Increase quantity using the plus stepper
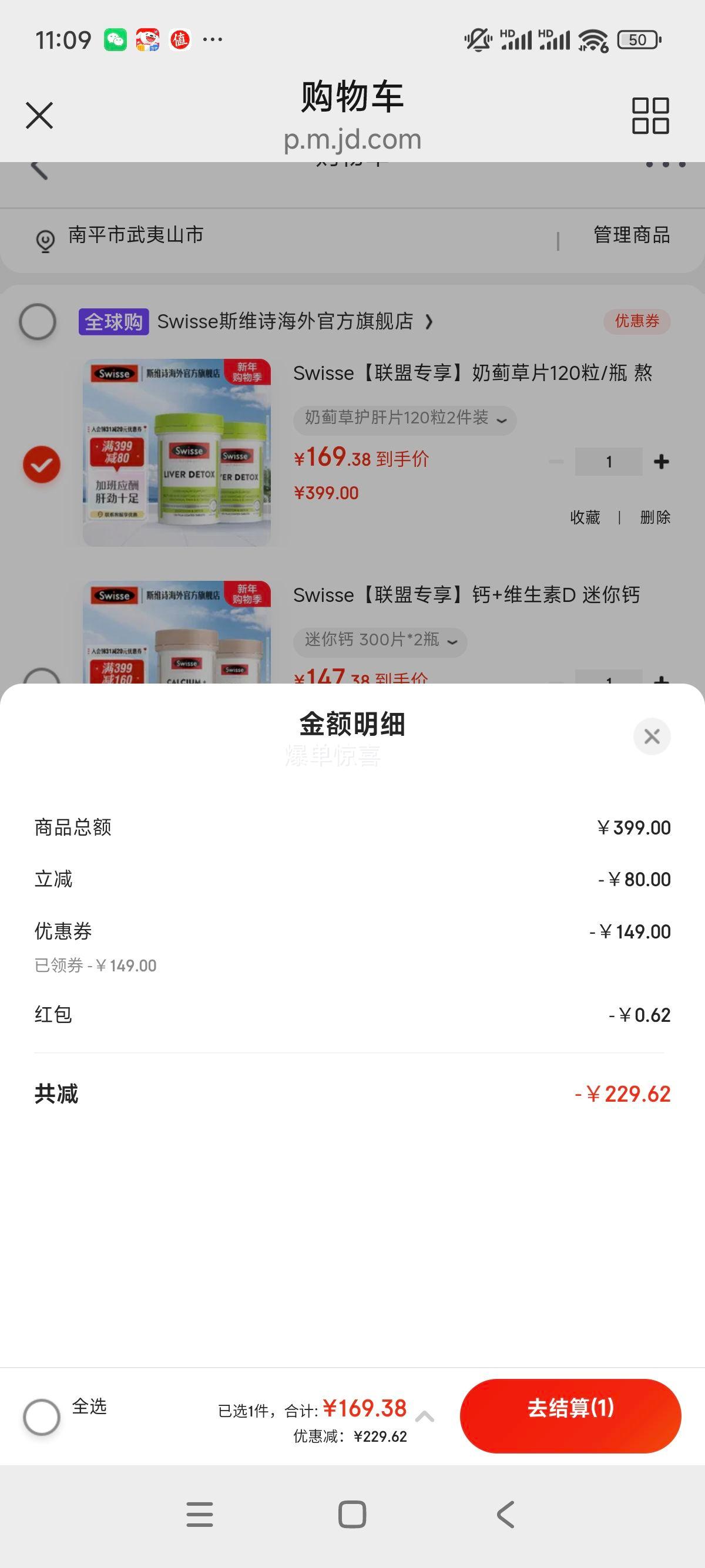Image resolution: width=705 pixels, height=1568 pixels. (x=661, y=462)
